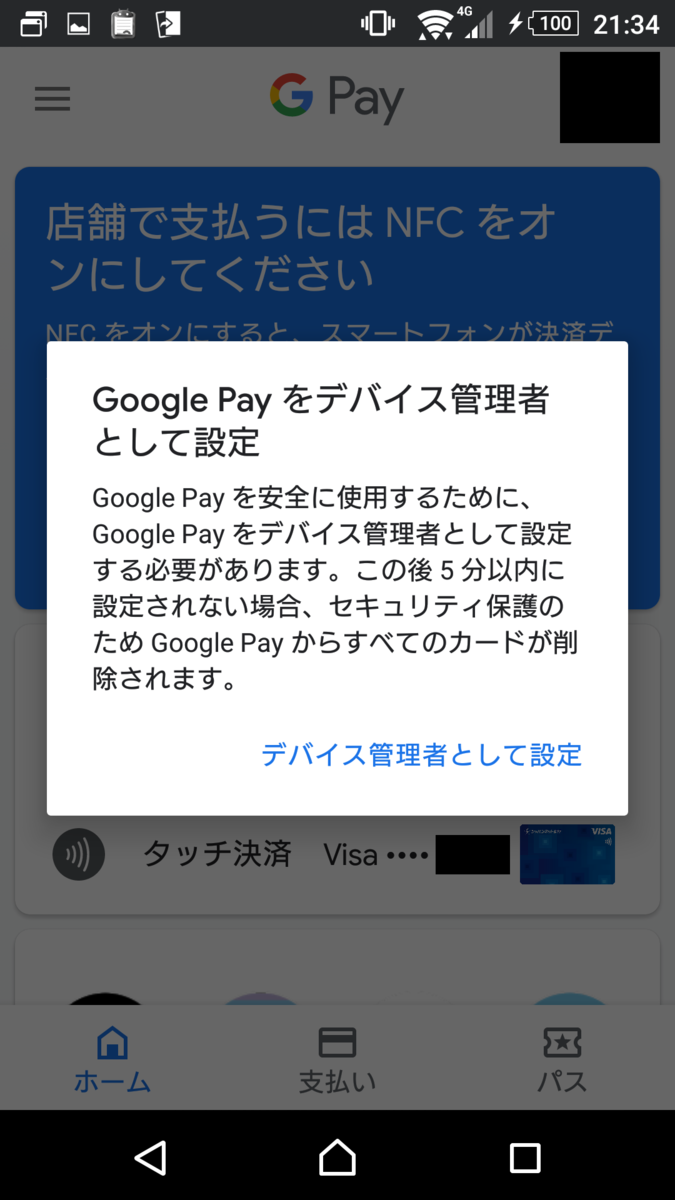Screen dimensions: 675x1200
Task: Switch to the 支払い tab
Action: tap(337, 1059)
